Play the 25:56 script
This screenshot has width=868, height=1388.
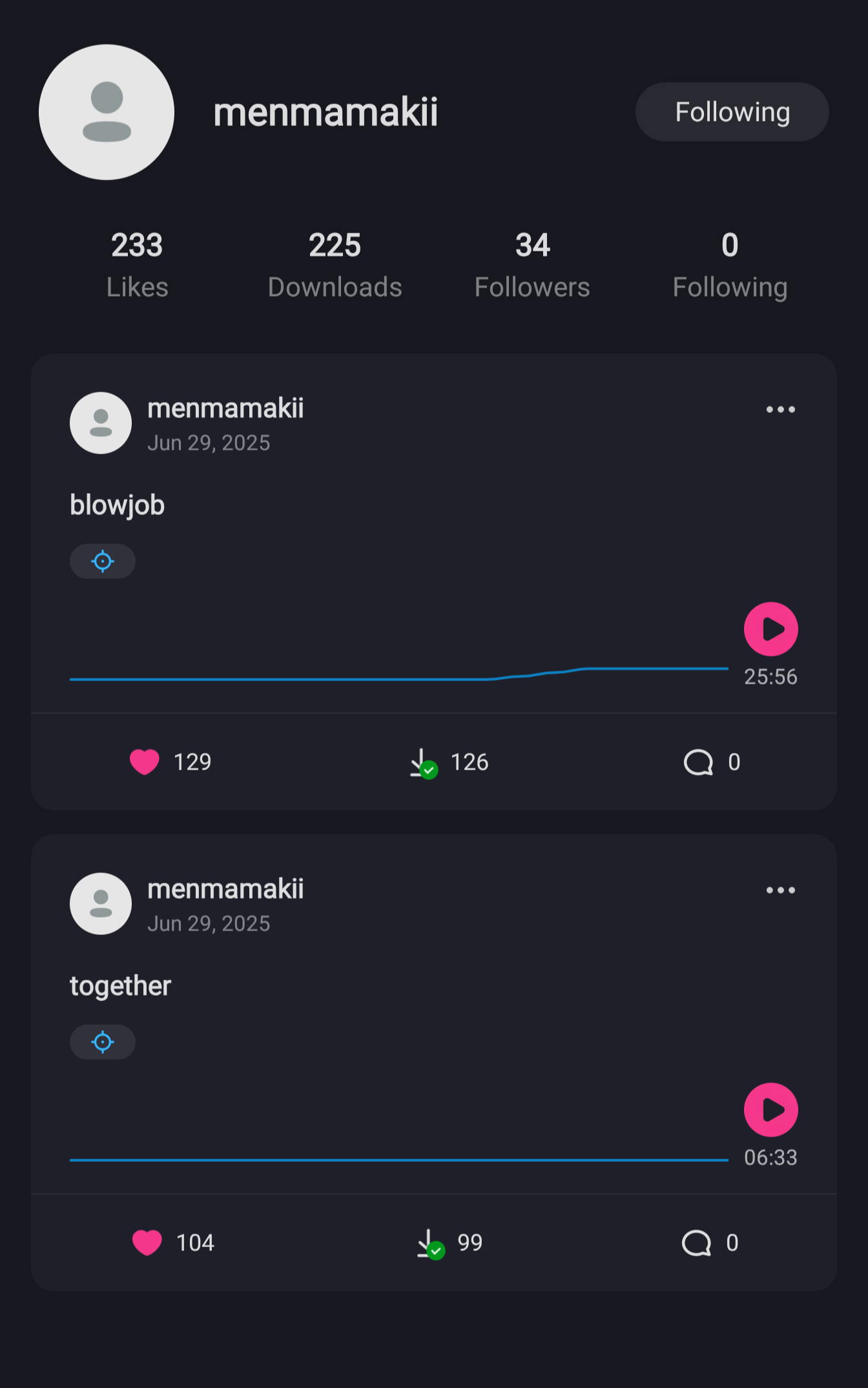770,629
